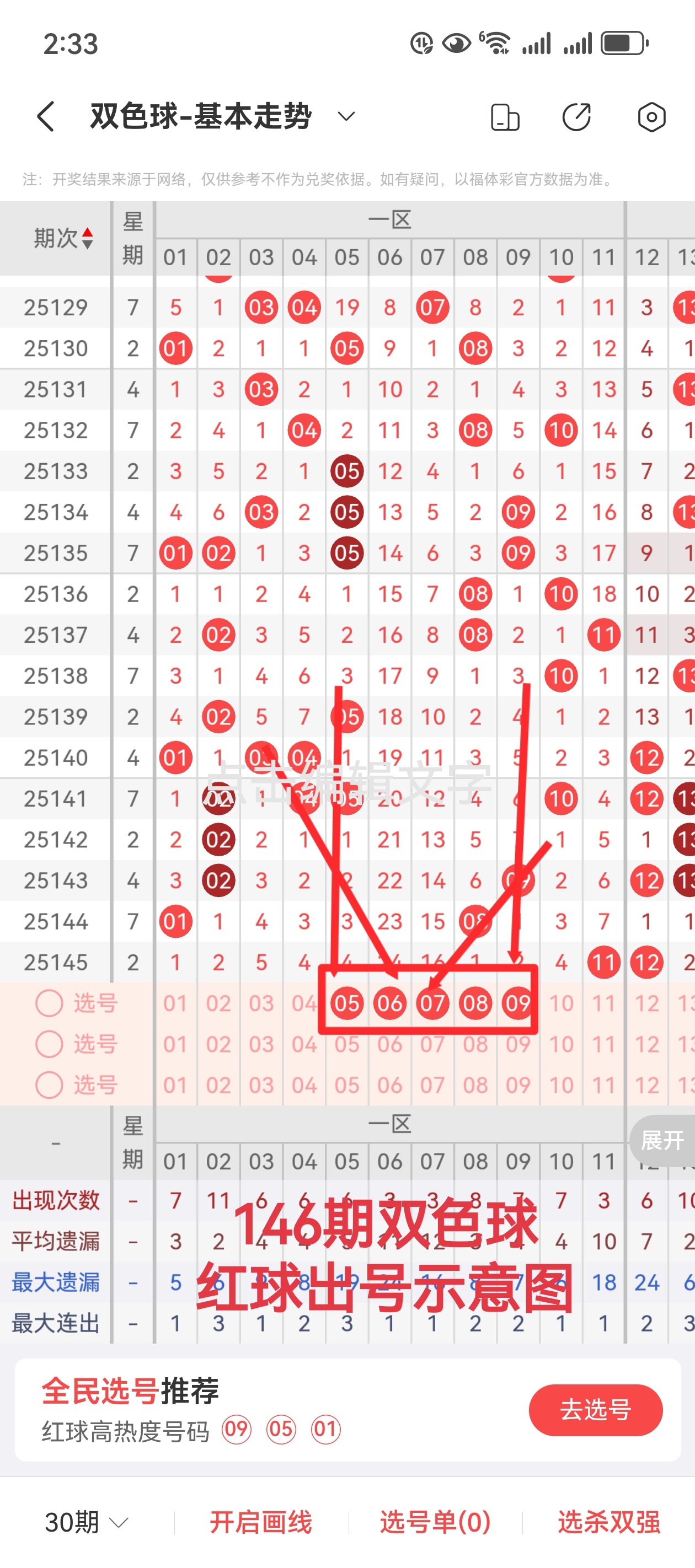
Task: Select the first 选号 row radio button
Action: (x=49, y=1003)
